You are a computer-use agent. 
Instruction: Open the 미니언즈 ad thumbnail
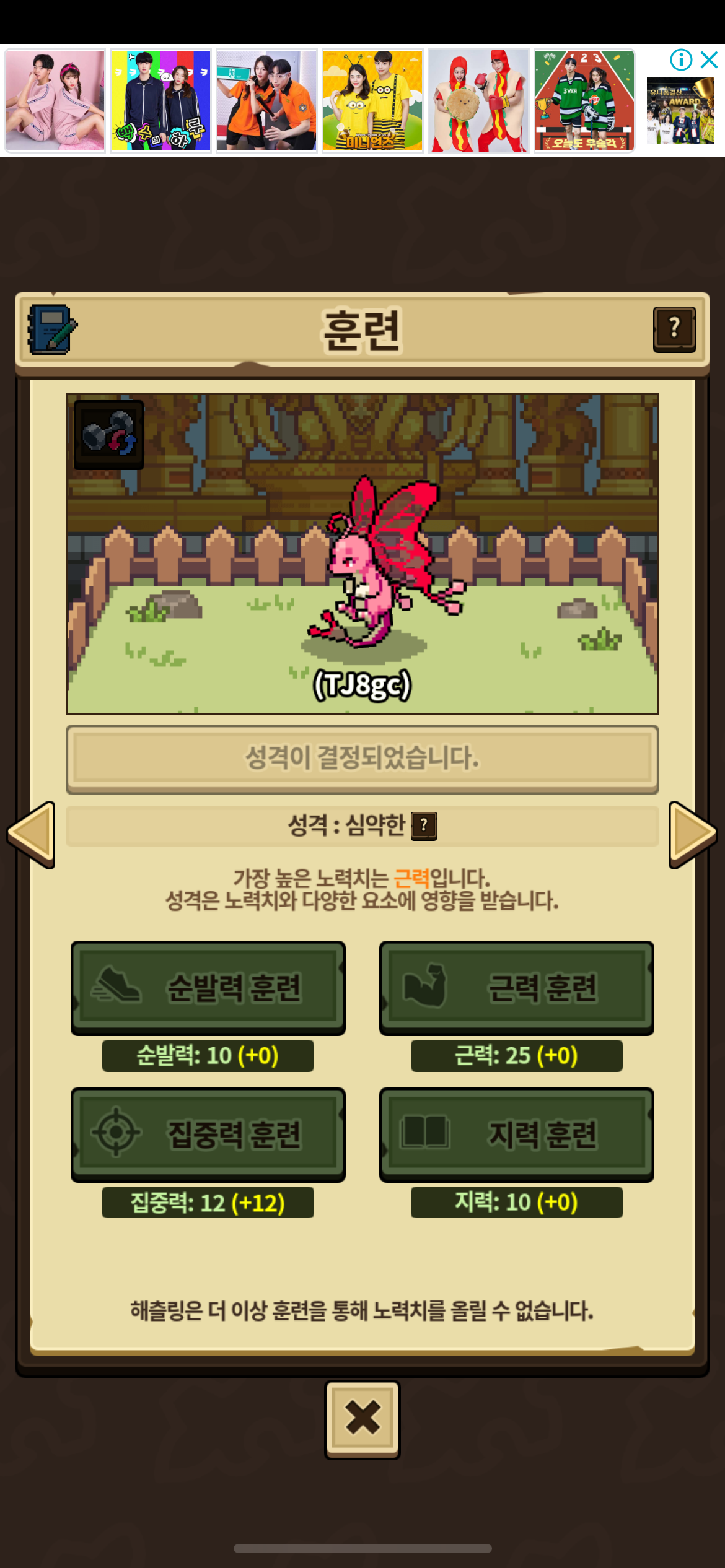[372, 100]
